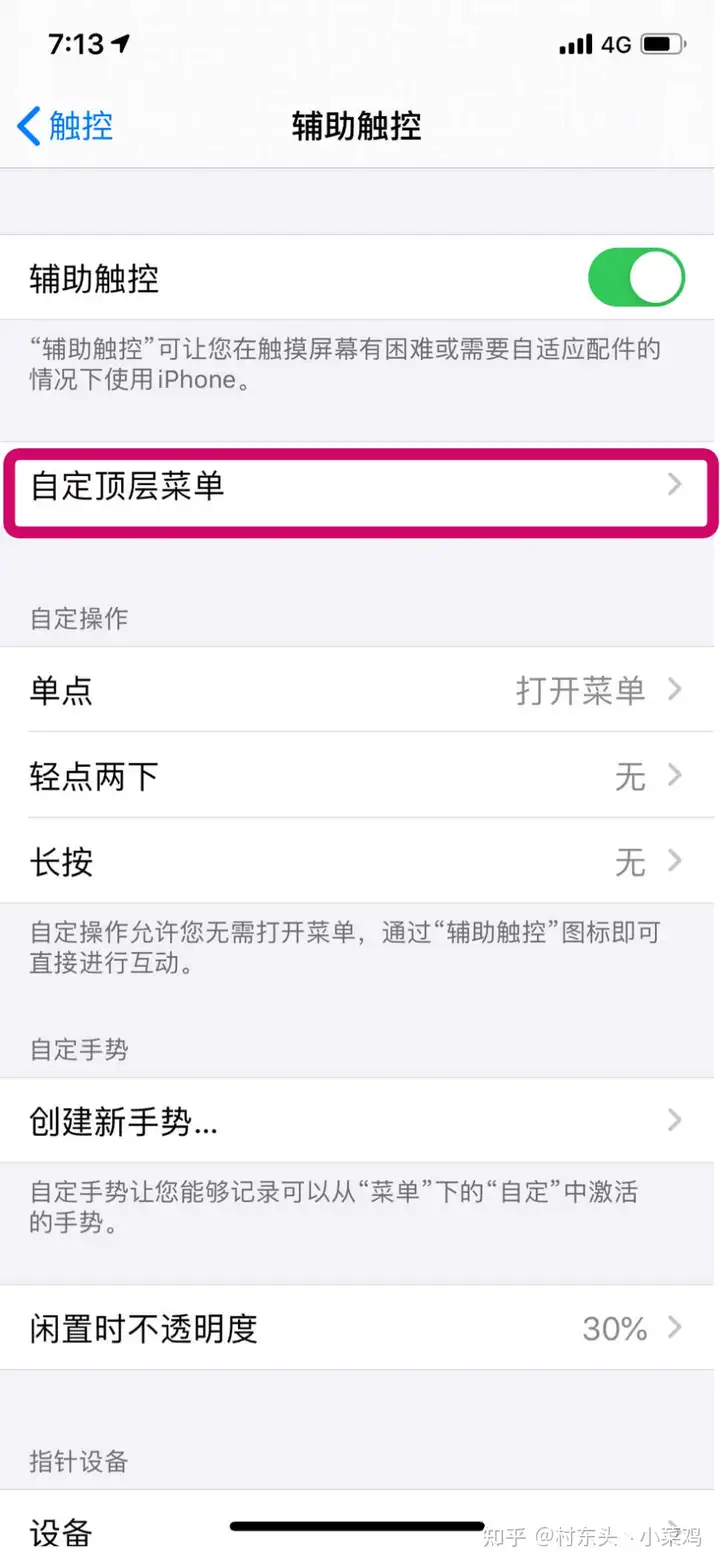Go back to 触控 settings
The width and height of the screenshot is (720, 1566).
coord(65,127)
